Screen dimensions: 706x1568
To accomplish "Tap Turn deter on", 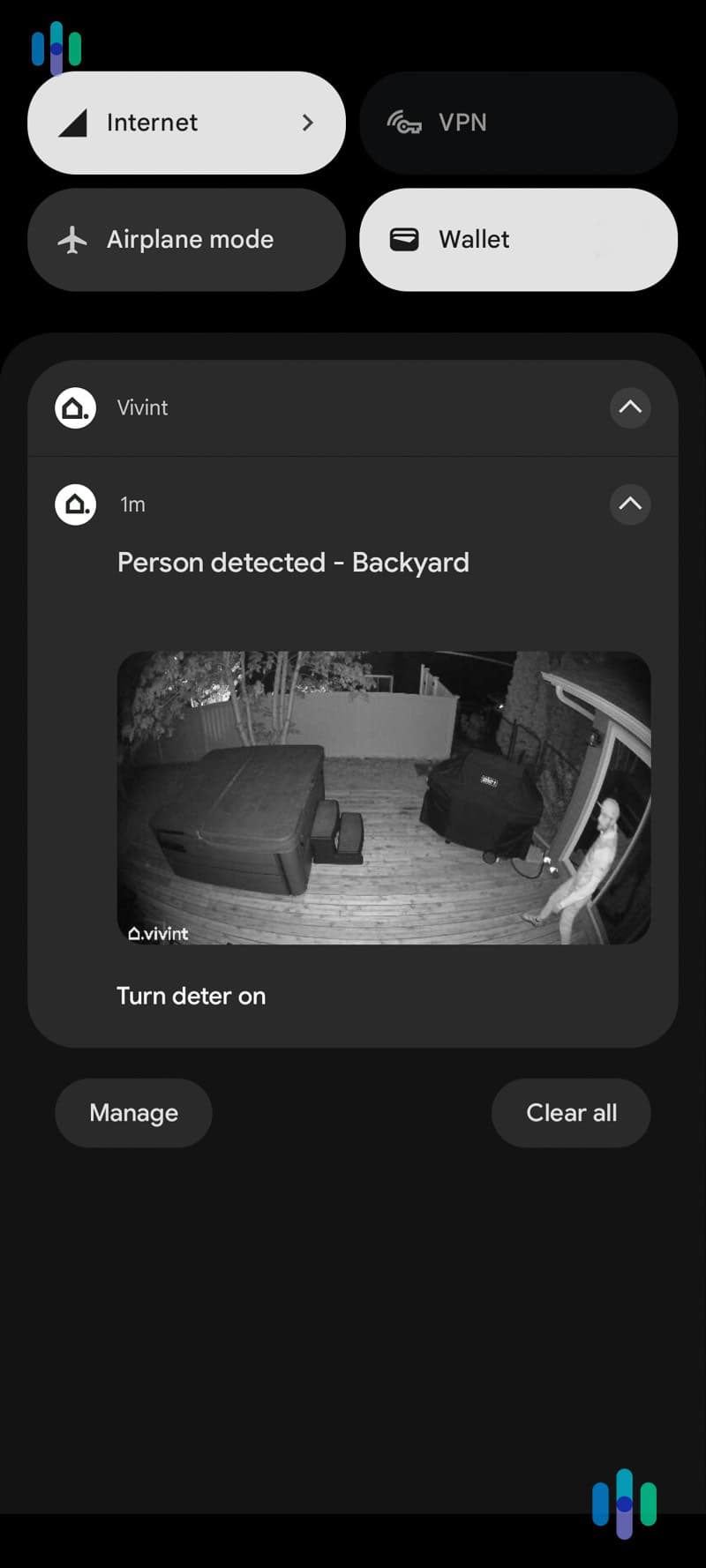I will pos(191,995).
